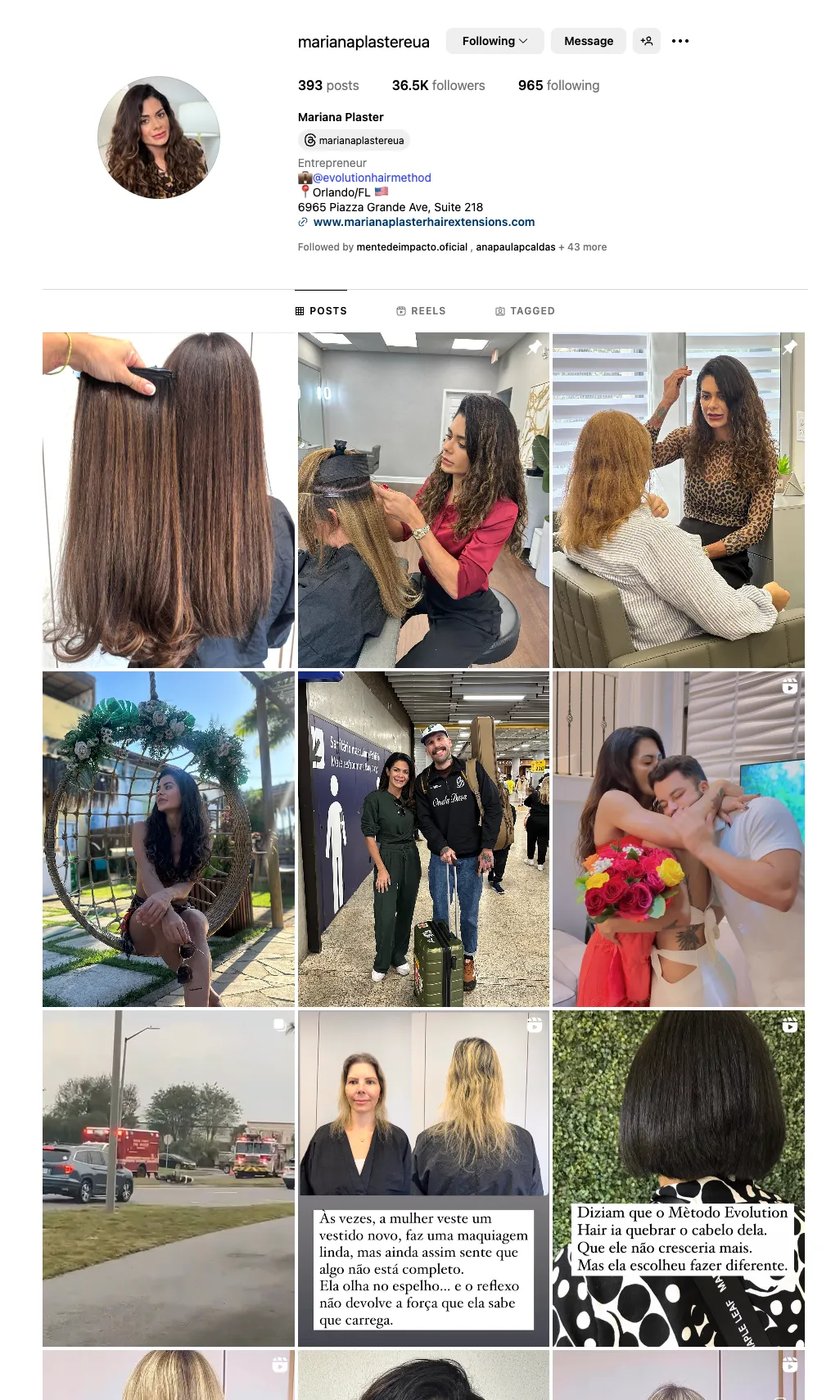Switch to the Tagged tab
840x1400 pixels.
(525, 311)
